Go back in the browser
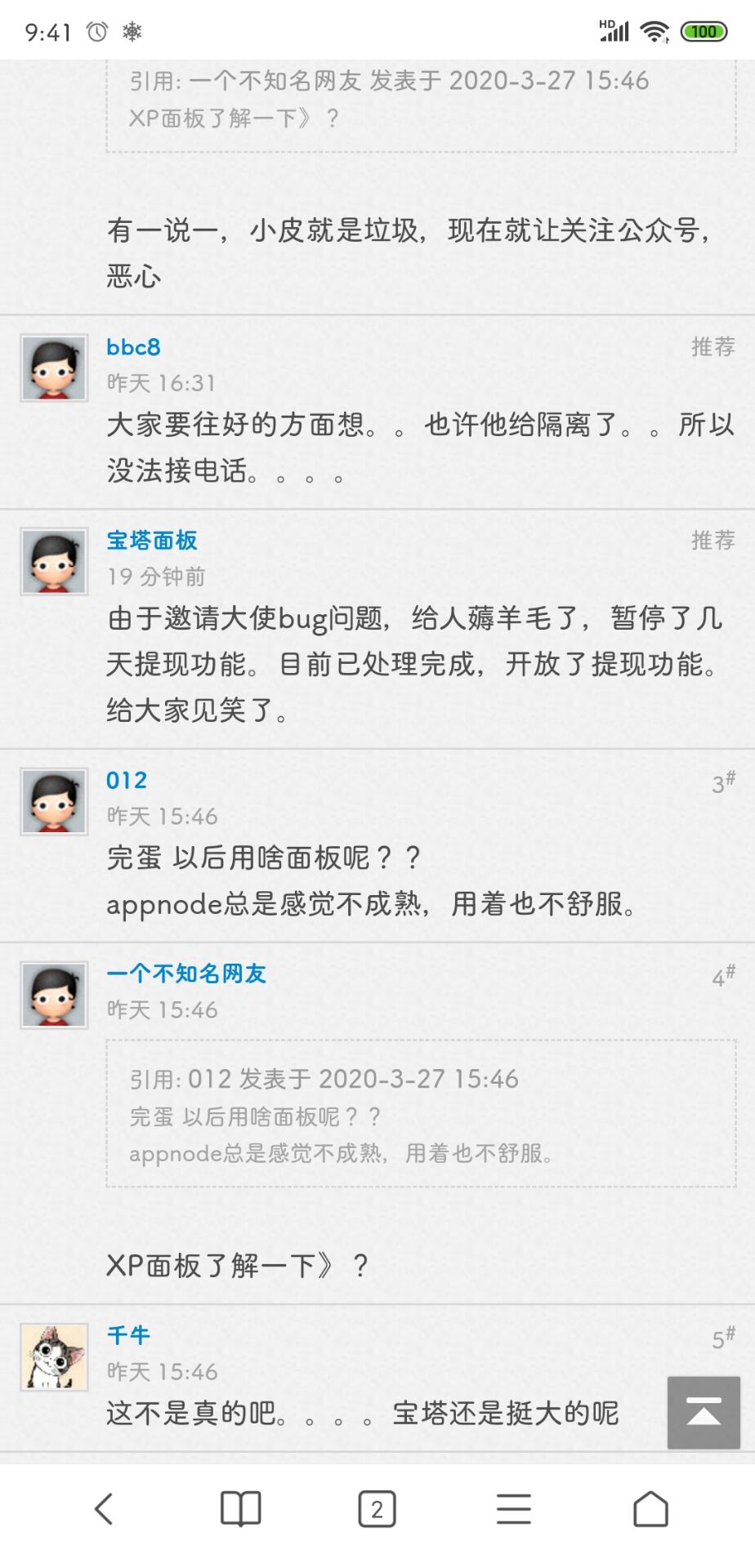755x1568 pixels. point(104,1508)
